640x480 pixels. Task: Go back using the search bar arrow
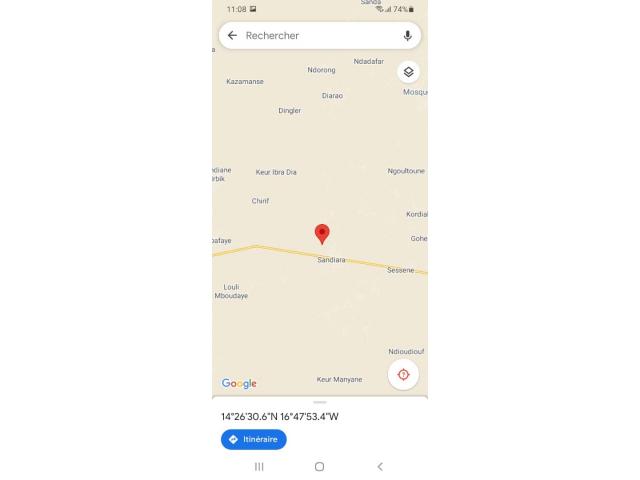[x=232, y=35]
